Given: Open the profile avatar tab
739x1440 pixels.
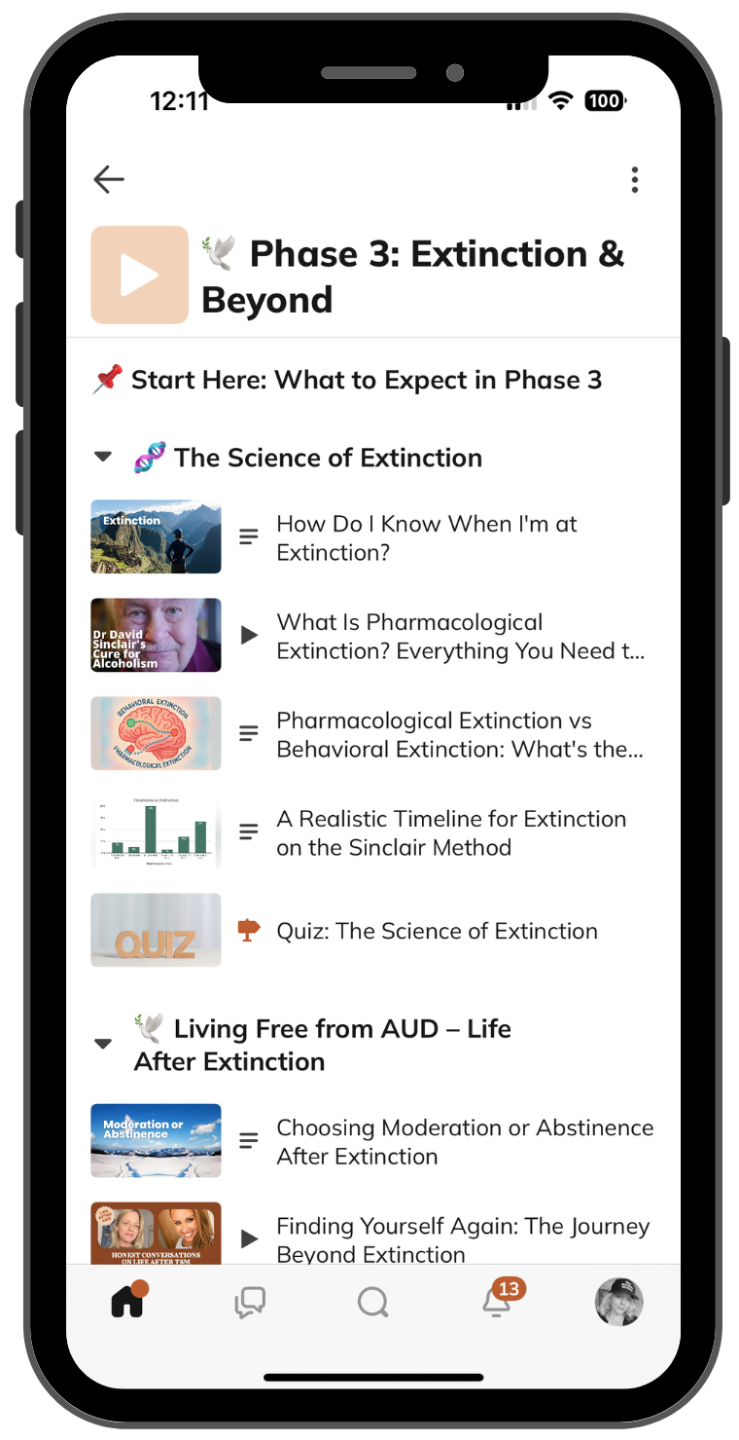Looking at the screenshot, I should 619,1302.
